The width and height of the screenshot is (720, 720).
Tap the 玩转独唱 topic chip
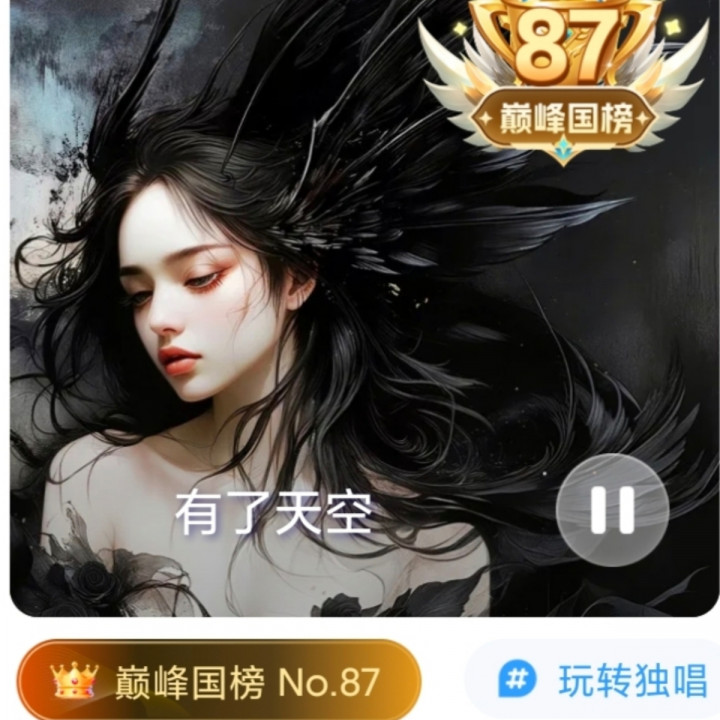595,680
